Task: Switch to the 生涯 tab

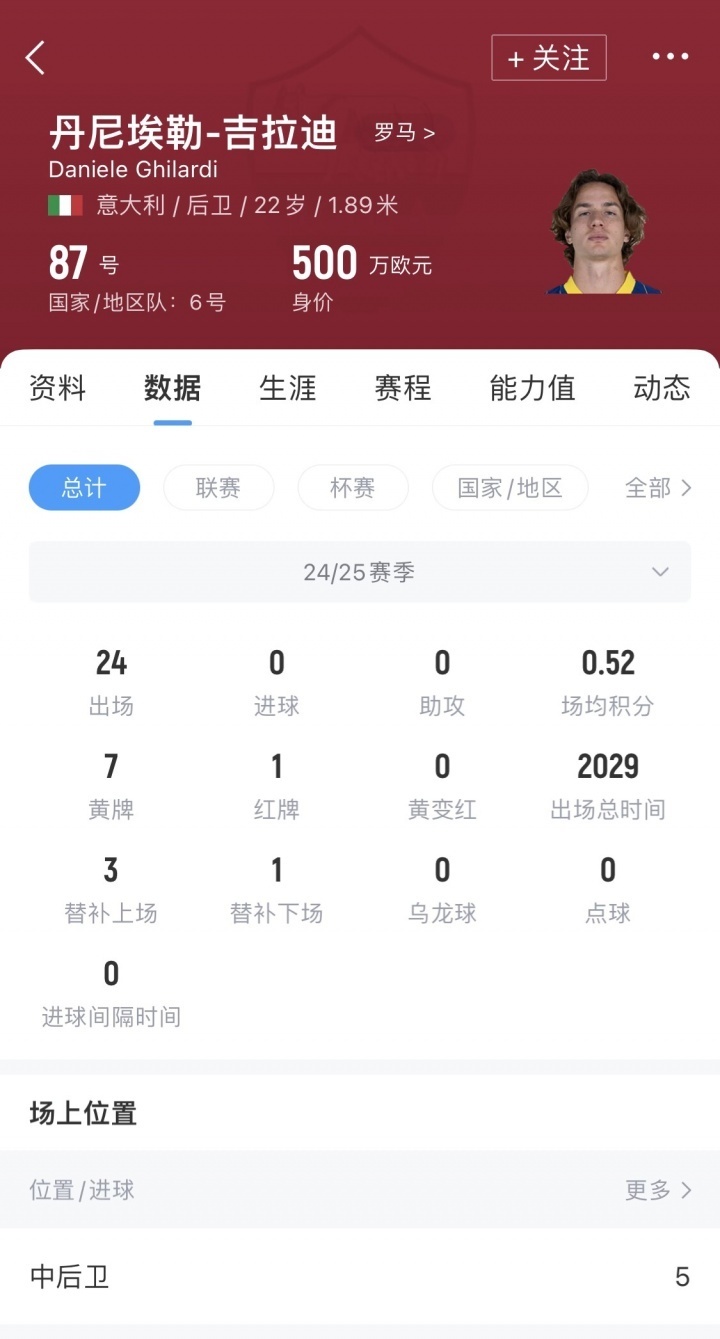Action: (288, 388)
